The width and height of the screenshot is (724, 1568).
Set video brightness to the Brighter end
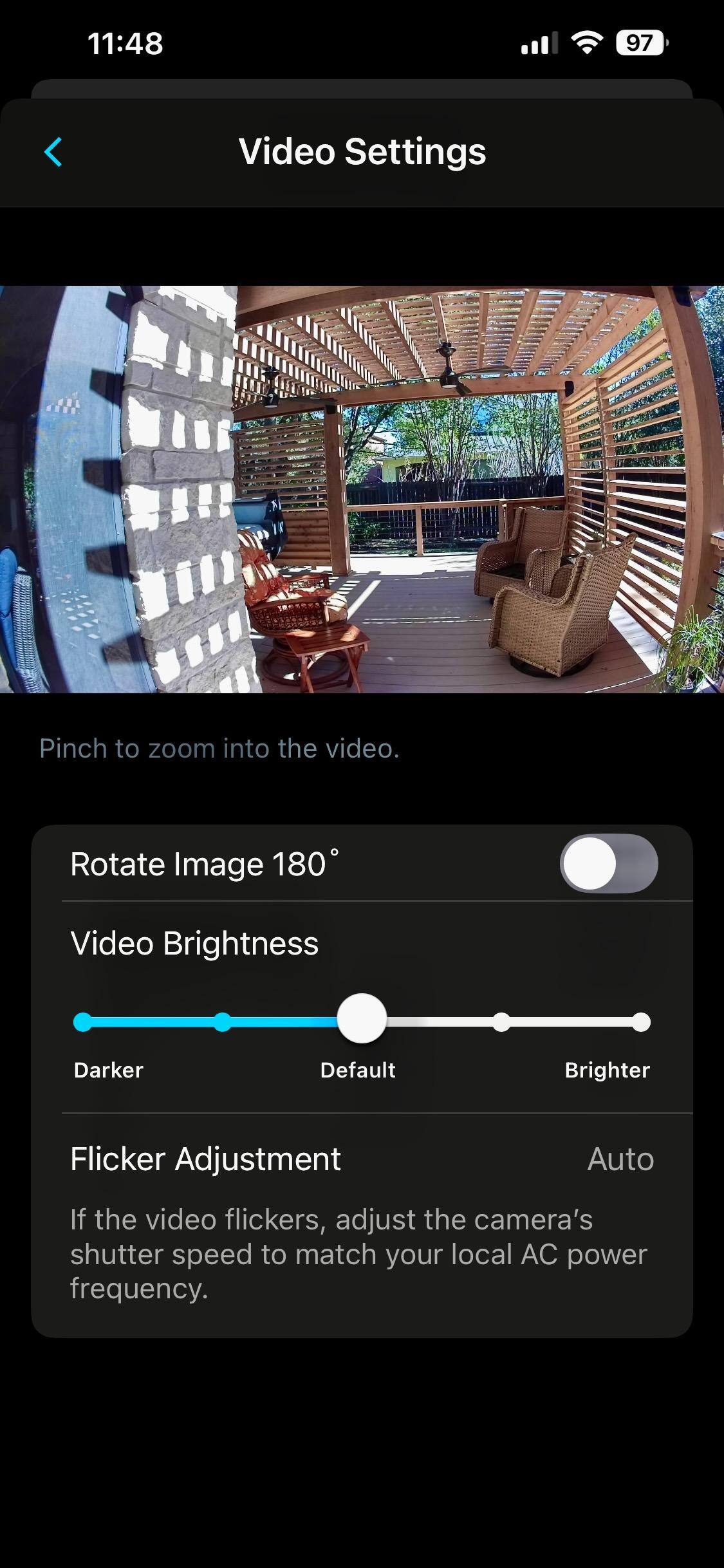(x=640, y=1022)
